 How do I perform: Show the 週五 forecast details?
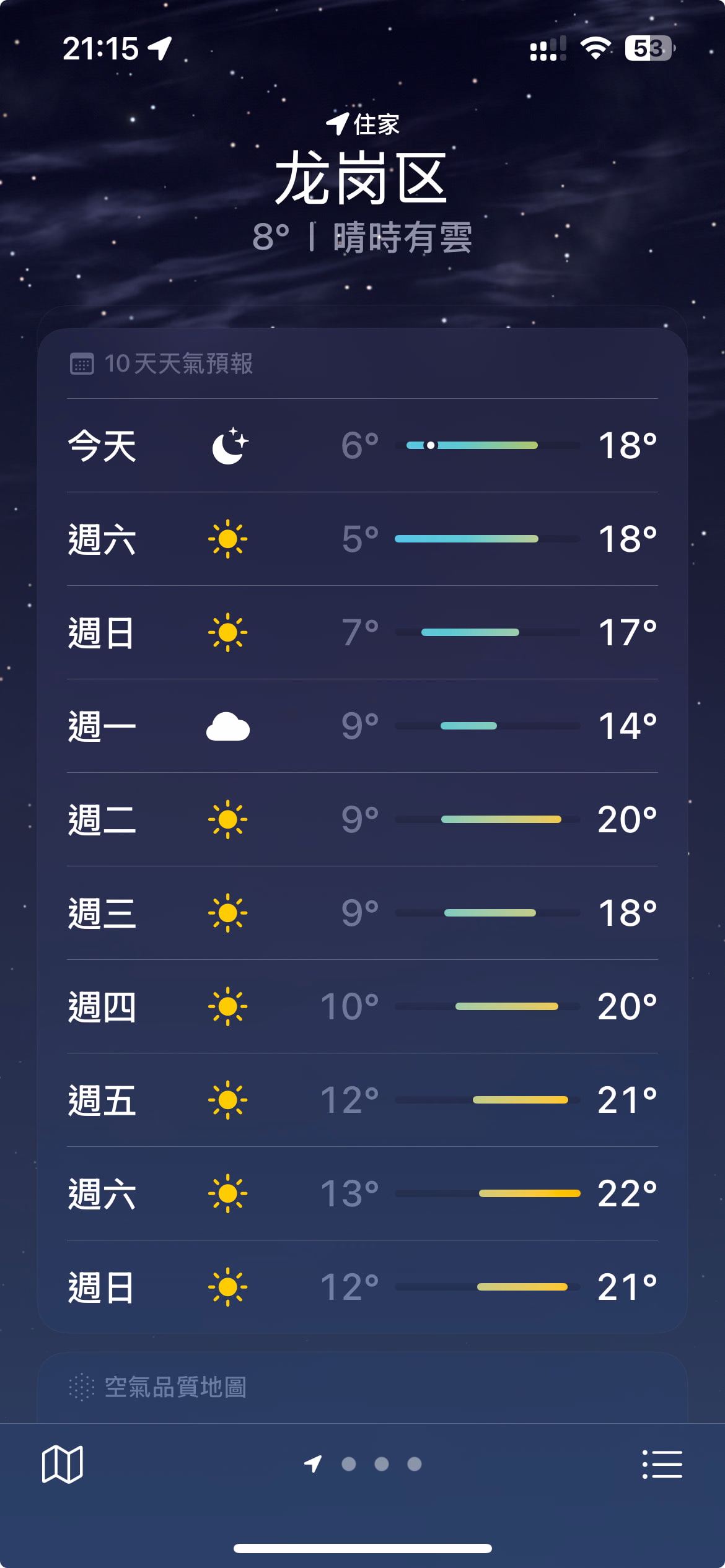click(362, 1100)
